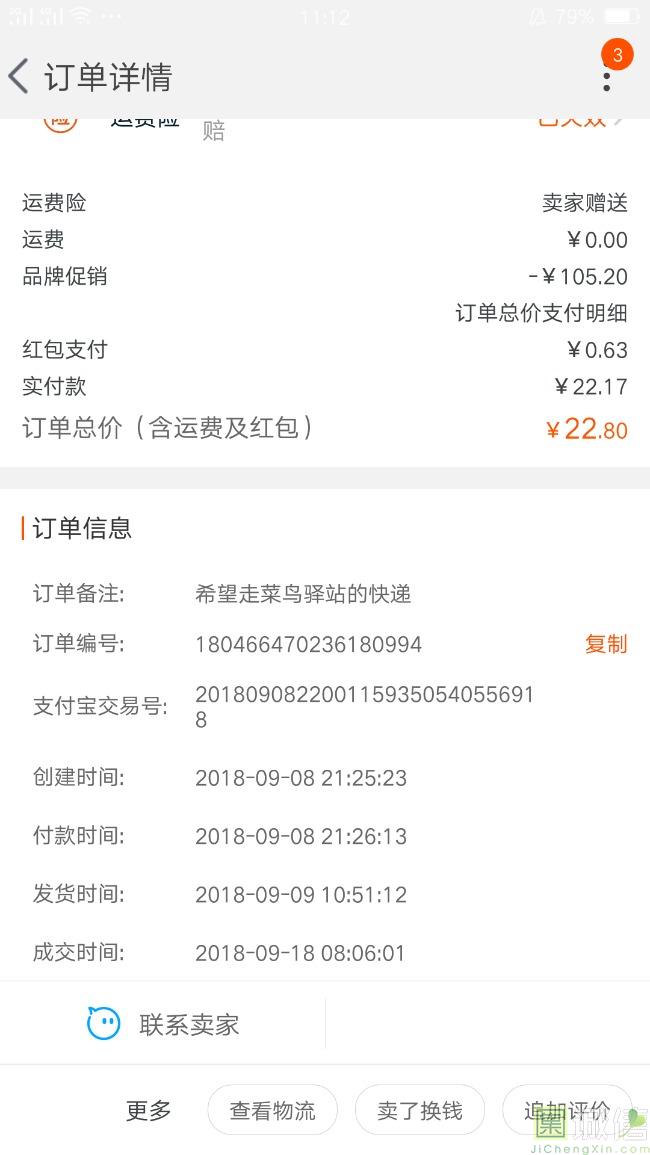Add a follow-up review (追加评价)
The image size is (650, 1155).
[567, 1110]
